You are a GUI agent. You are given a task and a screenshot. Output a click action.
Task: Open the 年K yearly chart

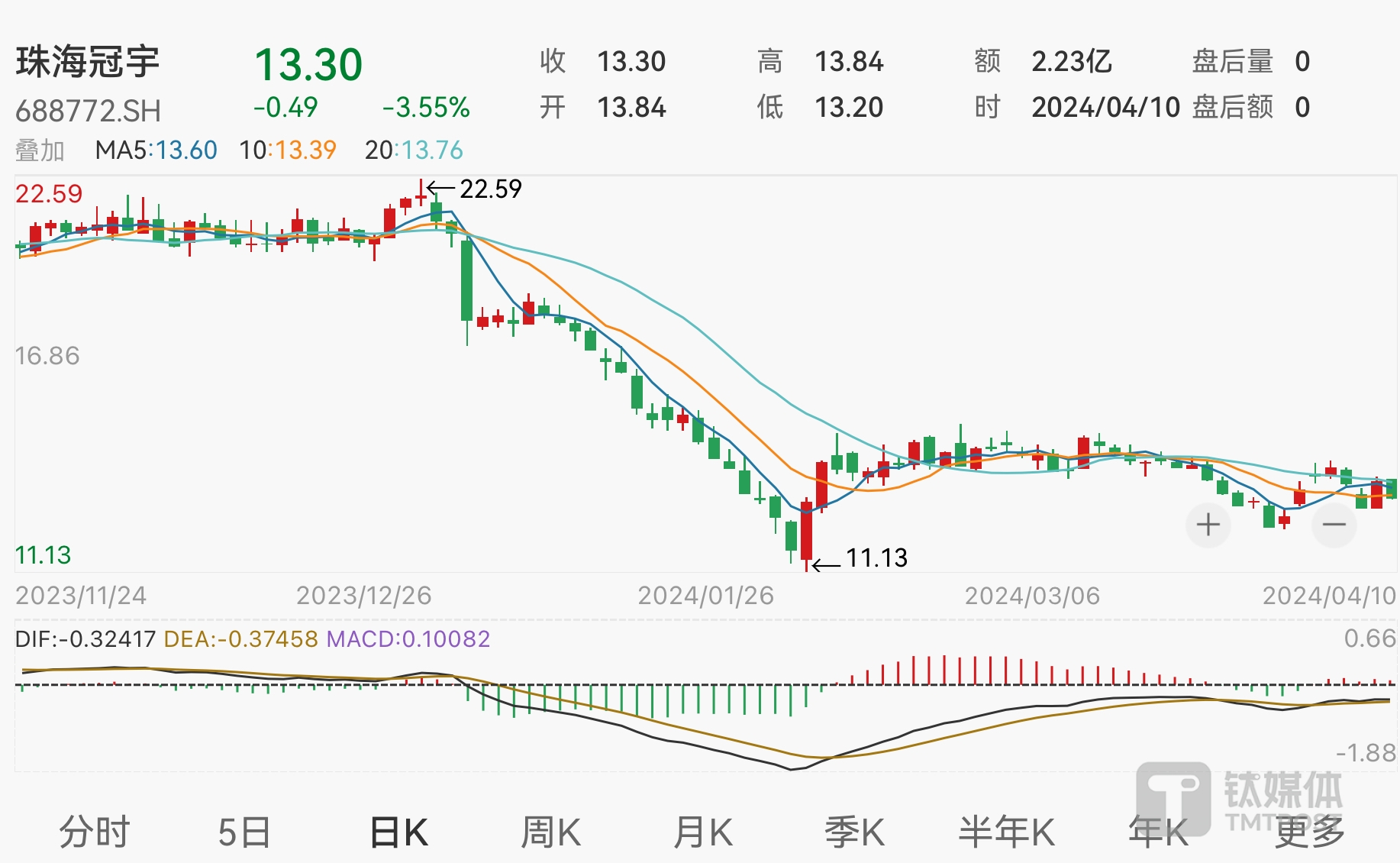[1159, 832]
